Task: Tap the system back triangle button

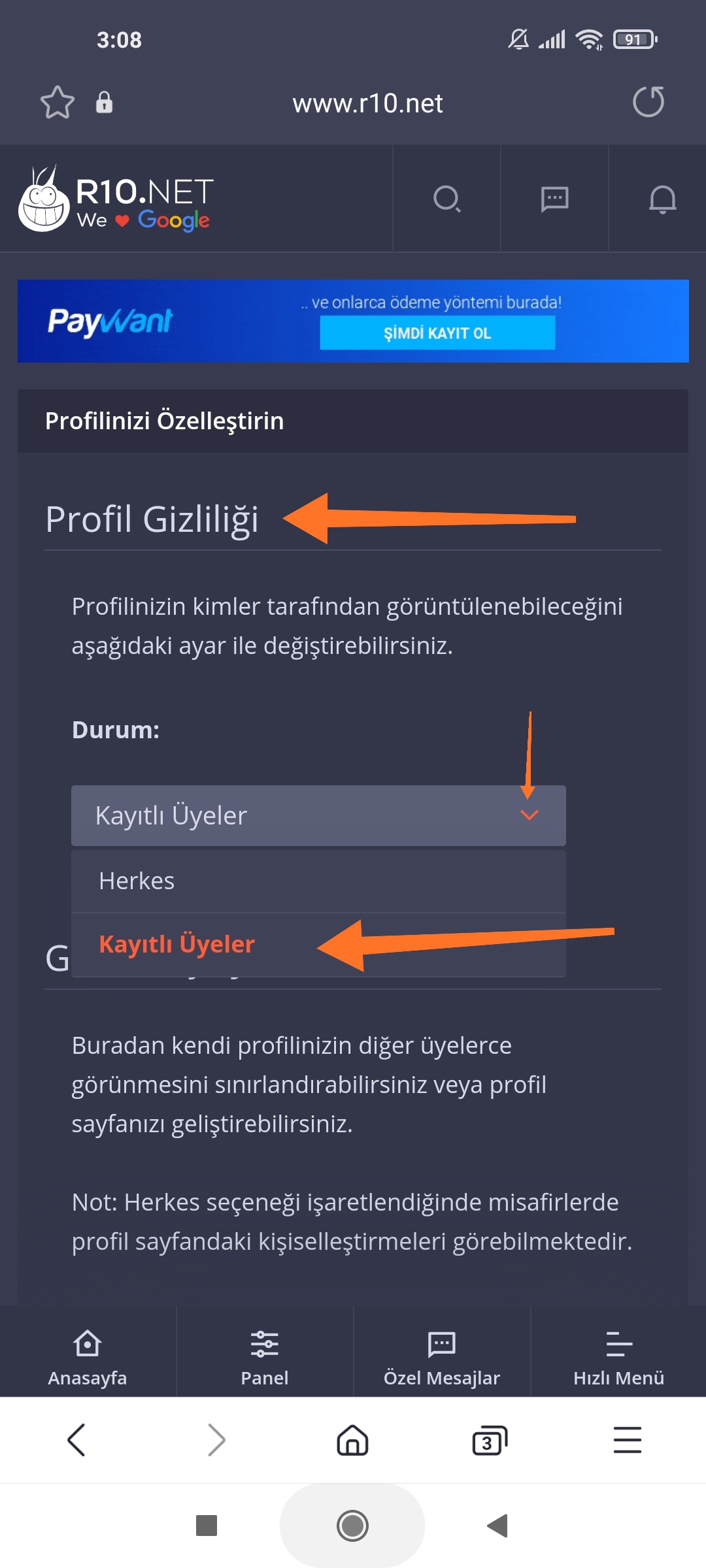Action: [497, 1526]
